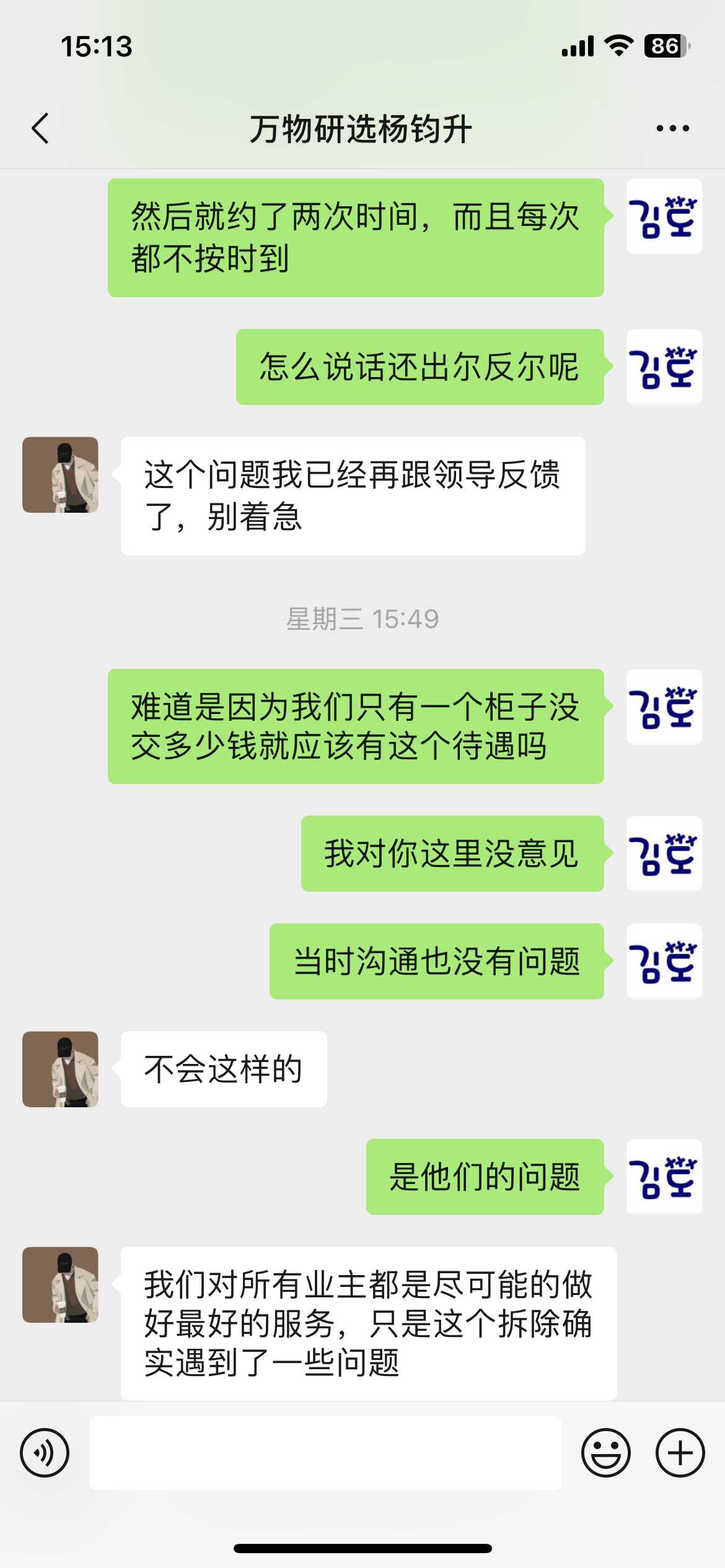This screenshot has height=1568, width=725.
Task: Open the plus attachment menu
Action: pos(680,1453)
